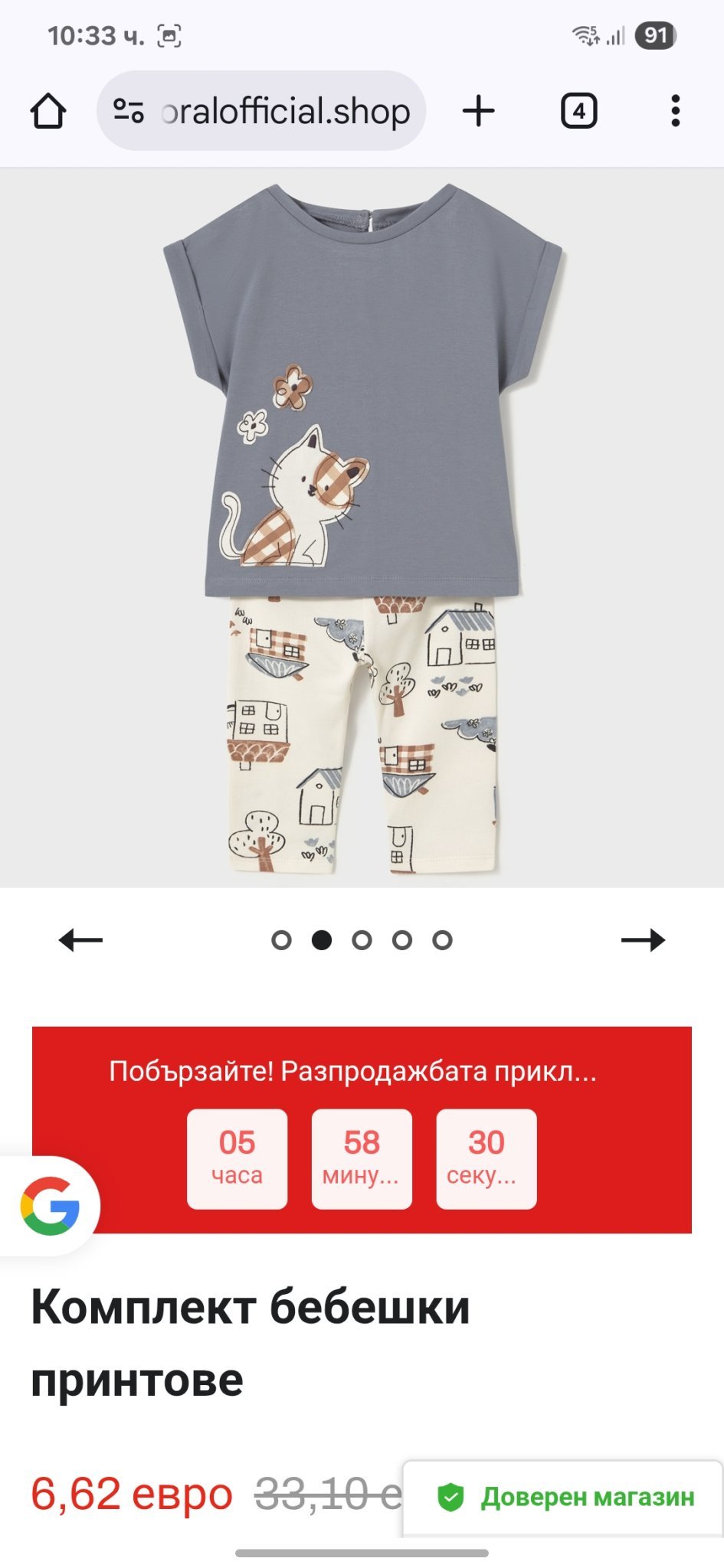The height and width of the screenshot is (1568, 724).
Task: Jump to the fourth image dot
Action: coord(402,939)
